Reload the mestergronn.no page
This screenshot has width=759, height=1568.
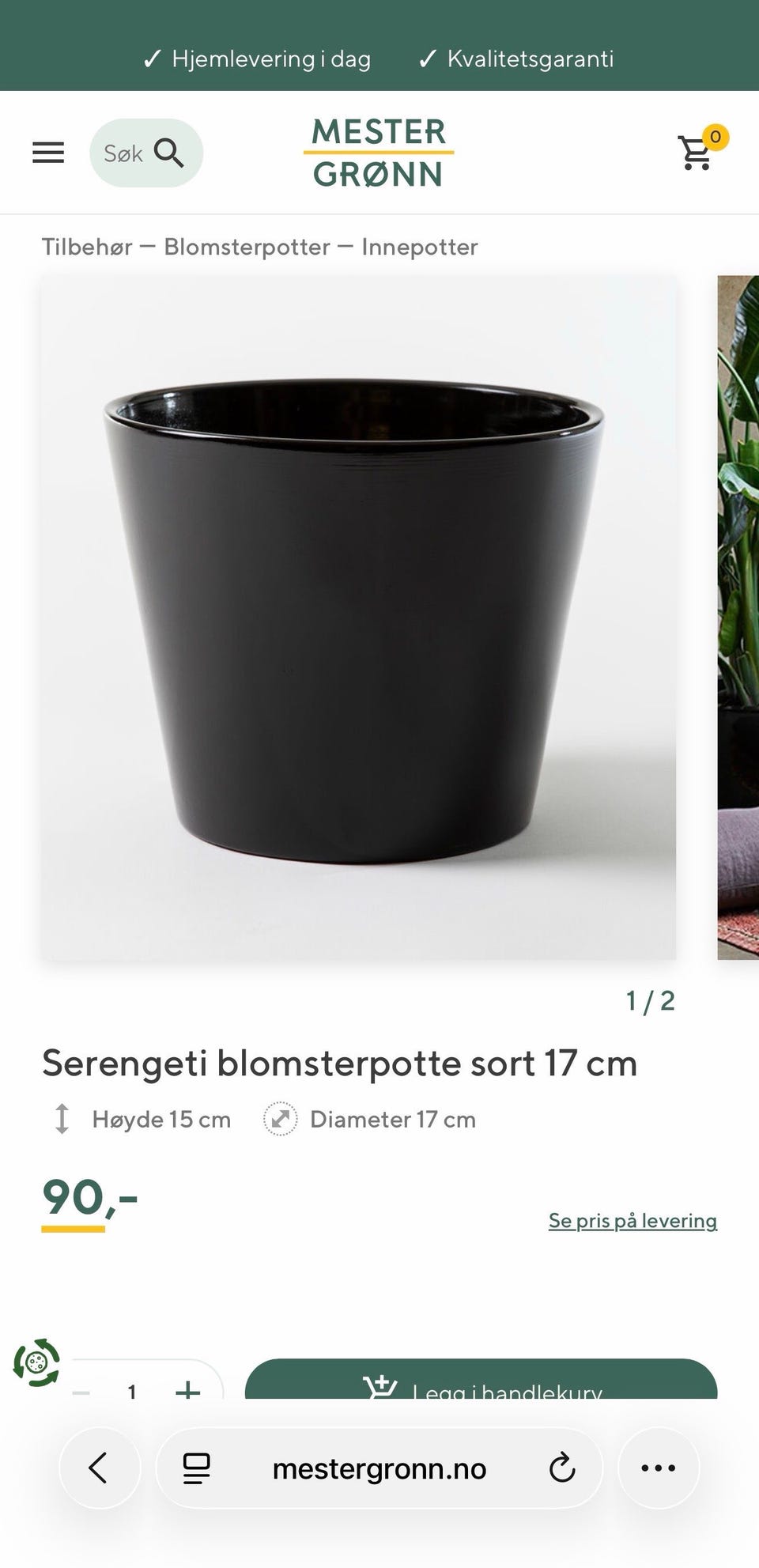pos(562,1468)
